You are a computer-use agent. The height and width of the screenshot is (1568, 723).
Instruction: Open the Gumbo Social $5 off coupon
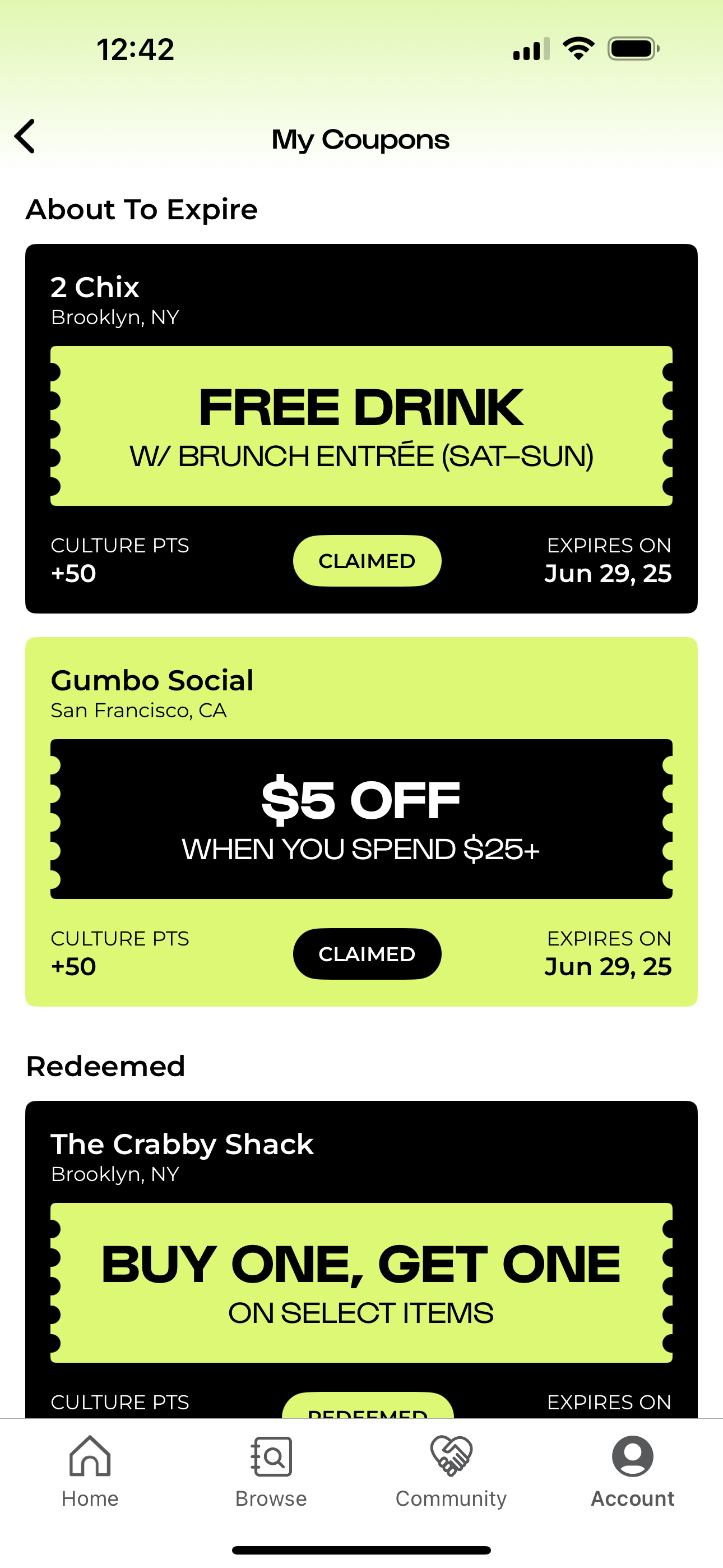point(361,818)
